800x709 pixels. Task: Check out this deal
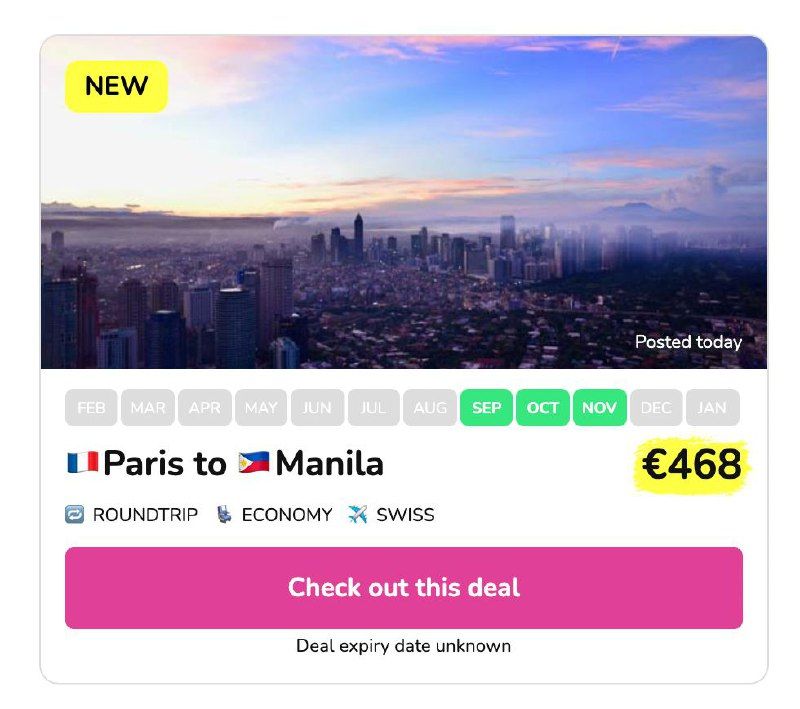pyautogui.click(x=403, y=588)
